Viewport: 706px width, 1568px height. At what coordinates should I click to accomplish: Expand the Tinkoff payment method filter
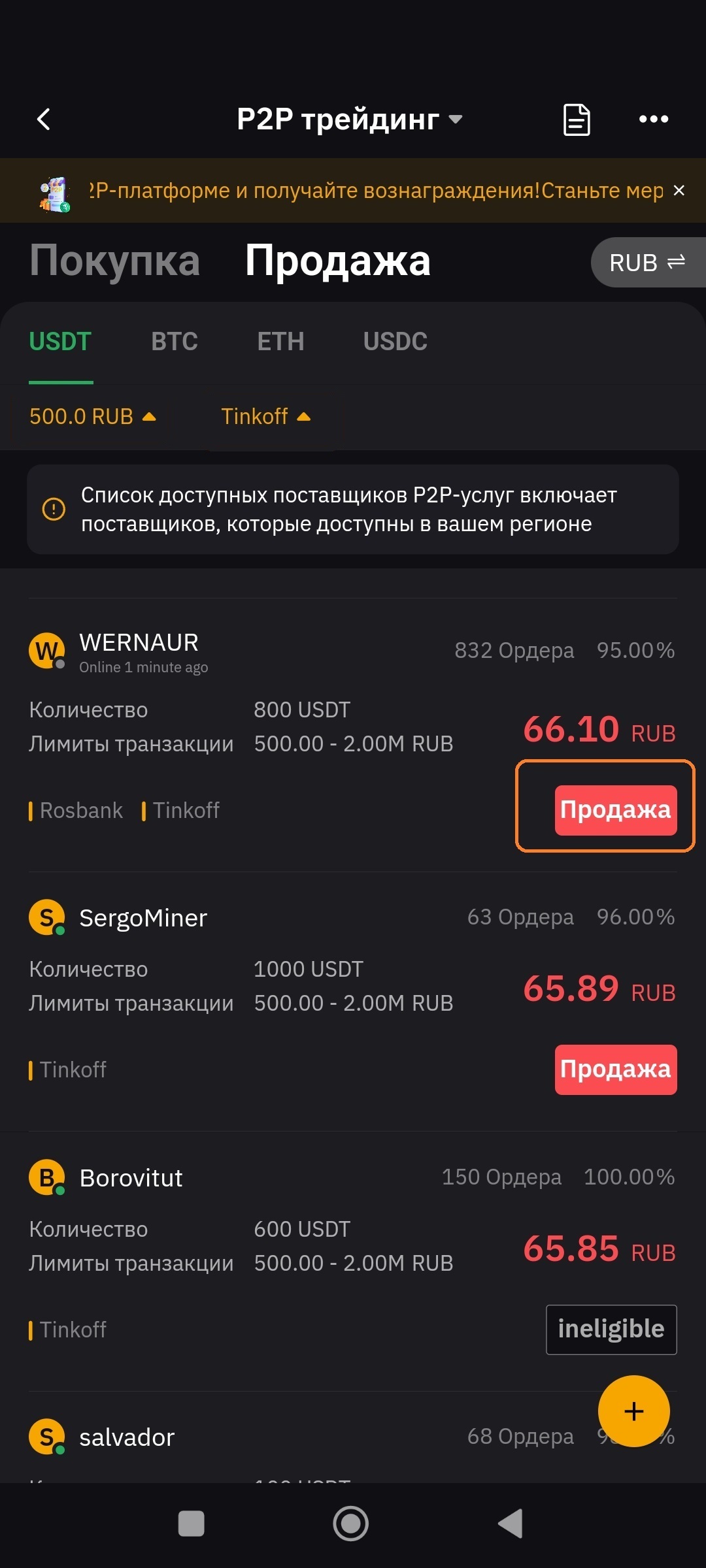[x=265, y=416]
